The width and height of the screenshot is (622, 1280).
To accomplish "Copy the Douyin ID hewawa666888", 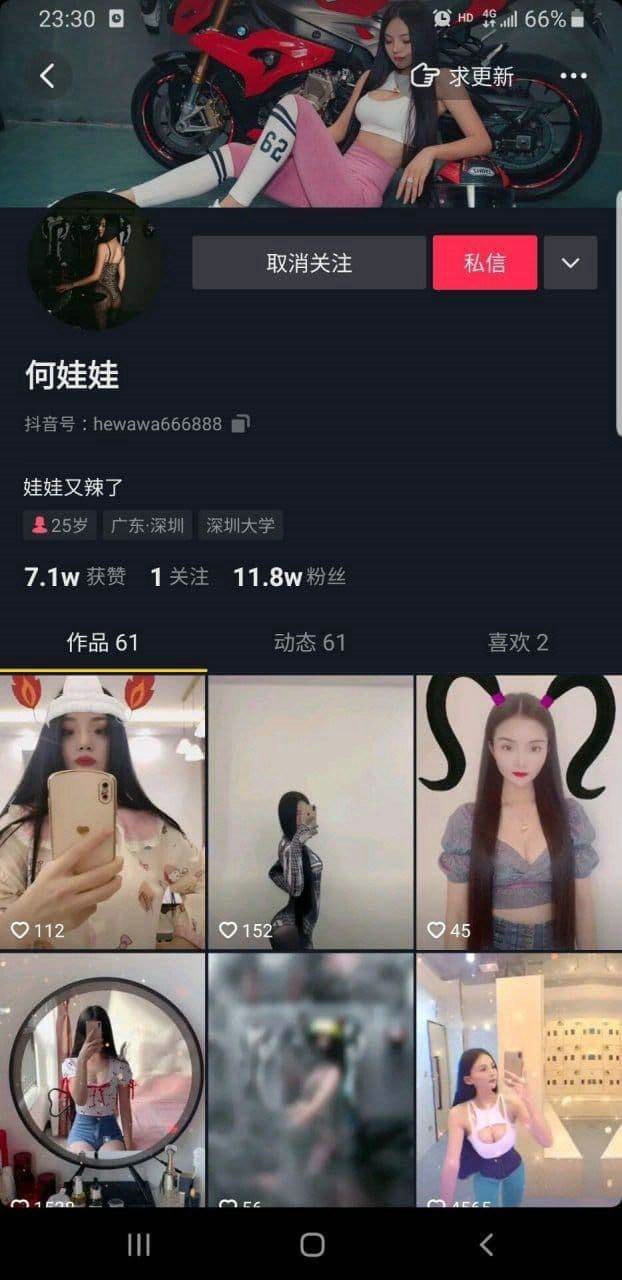I will (240, 424).
